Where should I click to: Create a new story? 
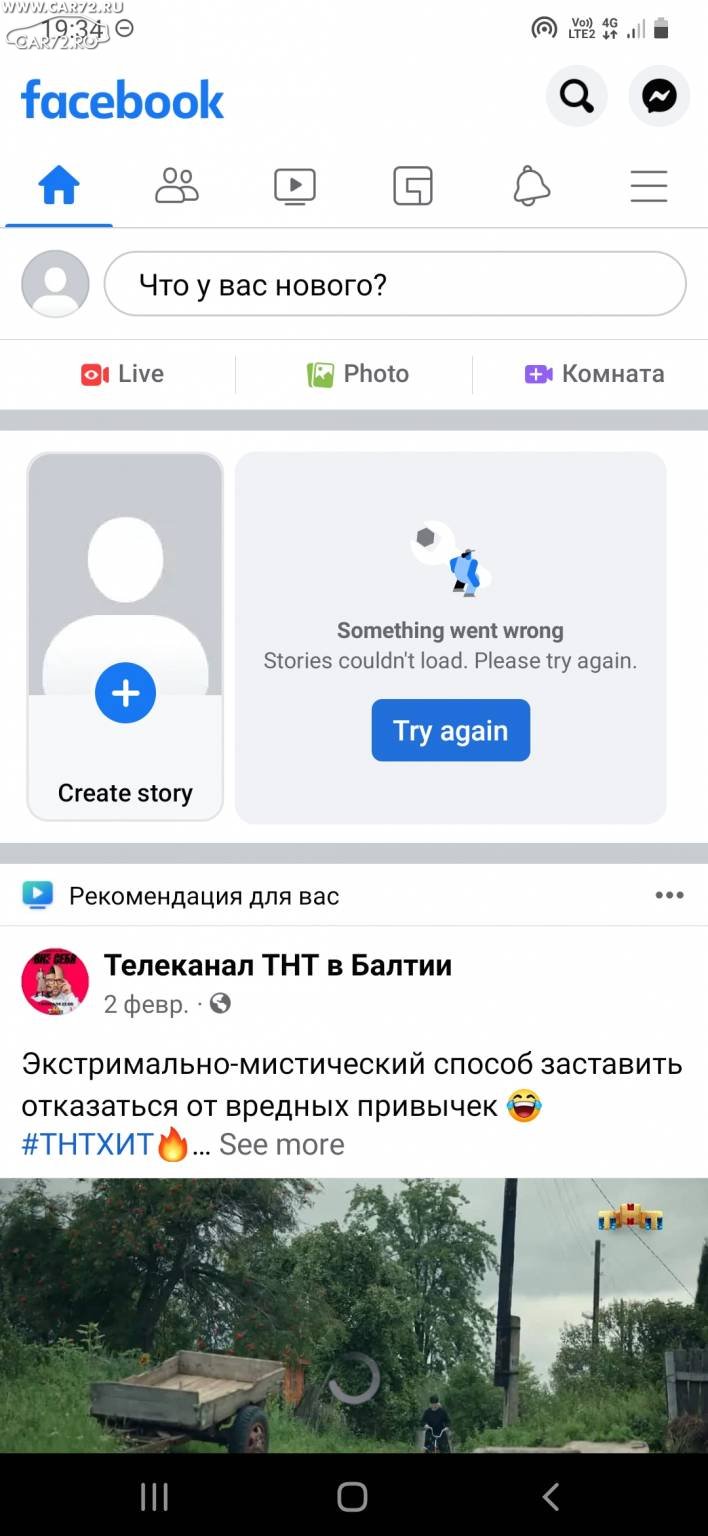coord(125,637)
